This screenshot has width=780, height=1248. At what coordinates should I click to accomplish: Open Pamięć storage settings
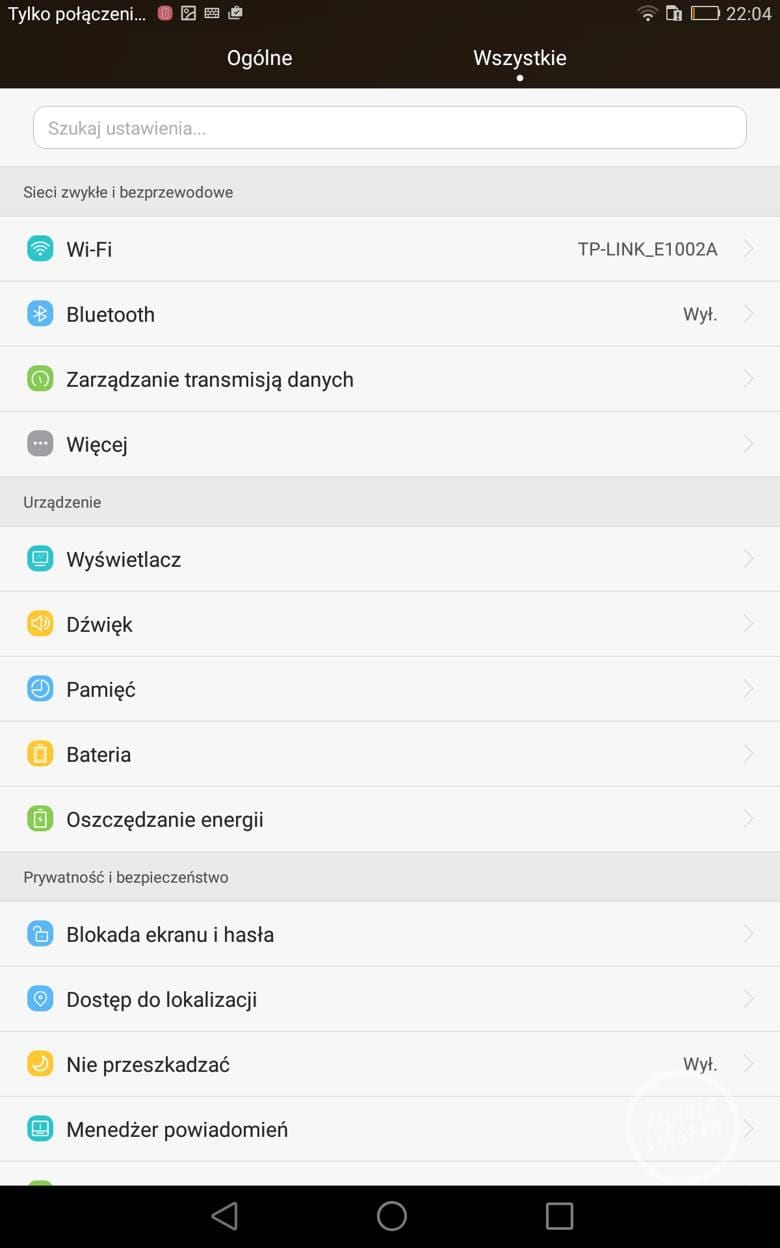(x=390, y=689)
